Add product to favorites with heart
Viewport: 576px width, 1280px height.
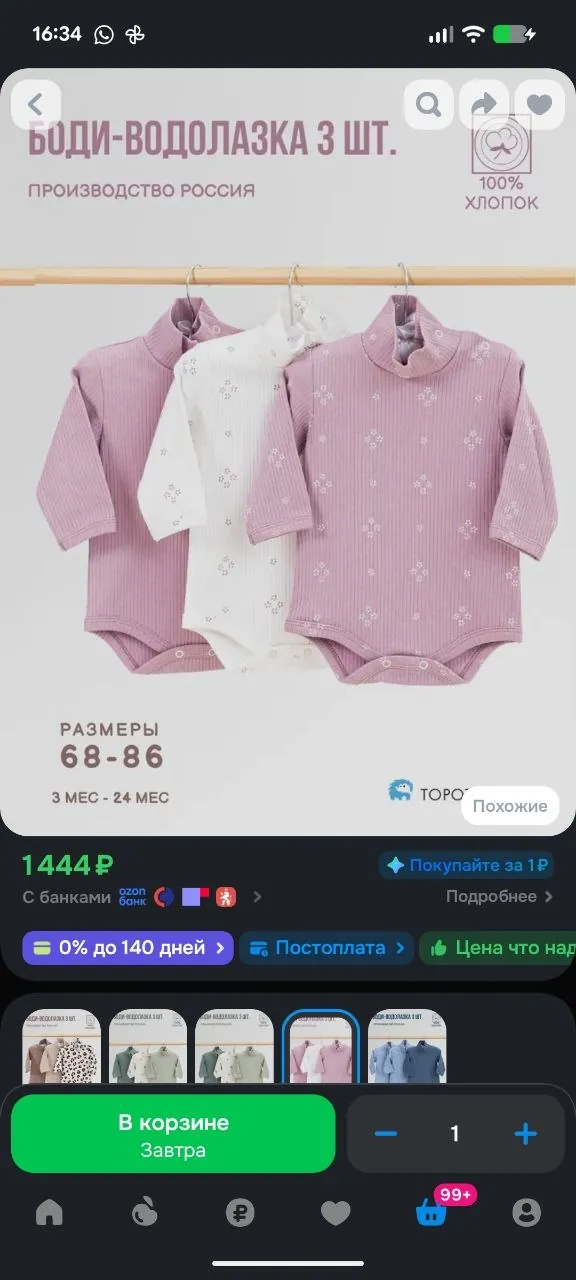[x=540, y=104]
